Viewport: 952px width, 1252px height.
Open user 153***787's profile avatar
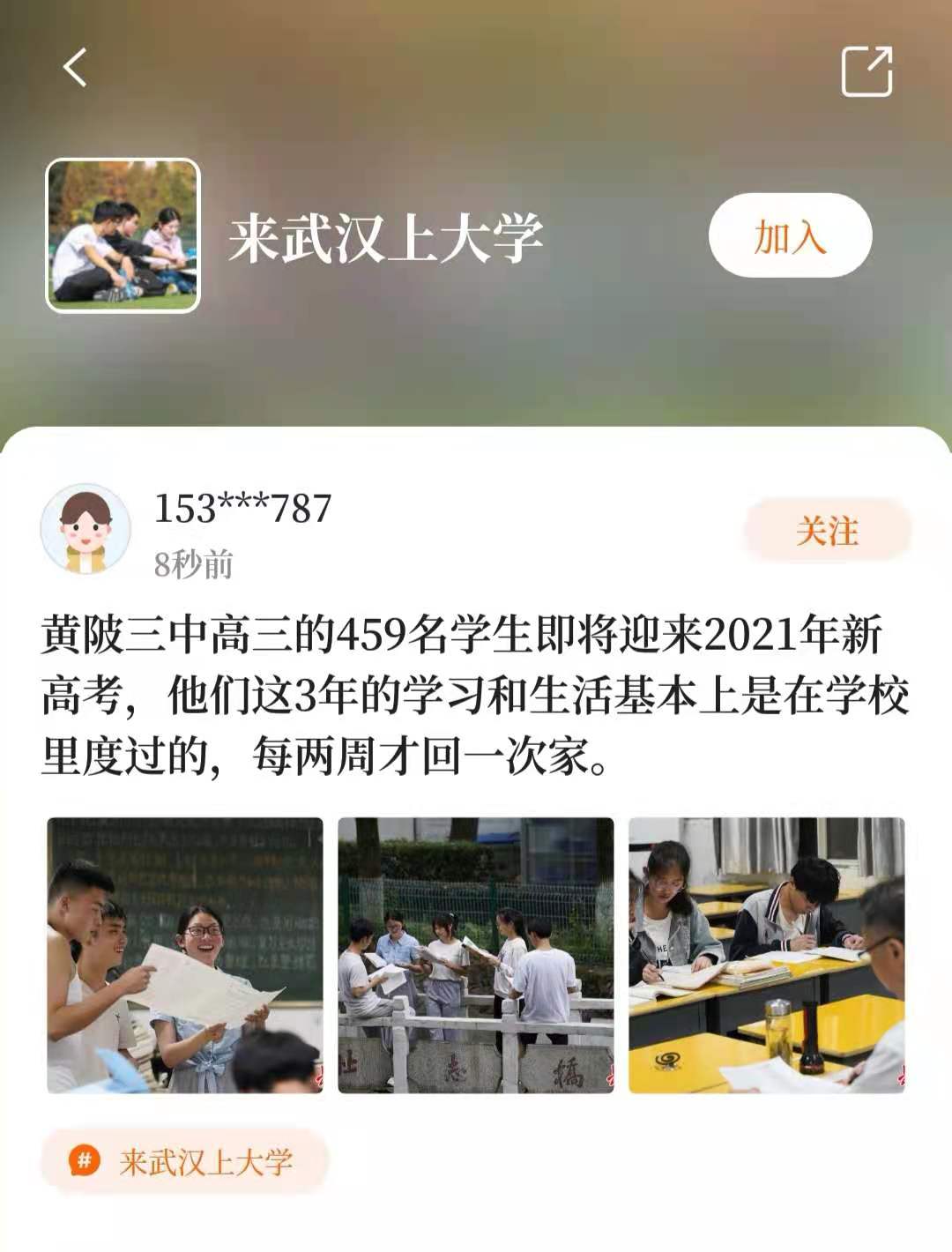coord(86,530)
